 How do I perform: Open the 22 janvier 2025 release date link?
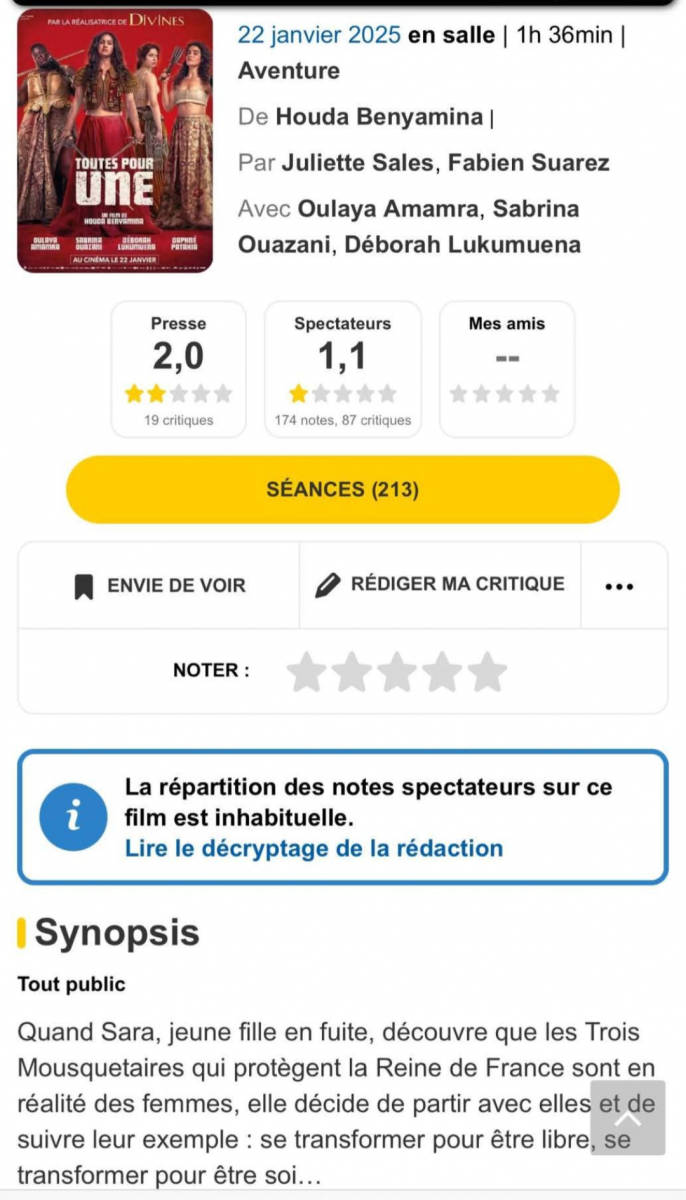(319, 35)
